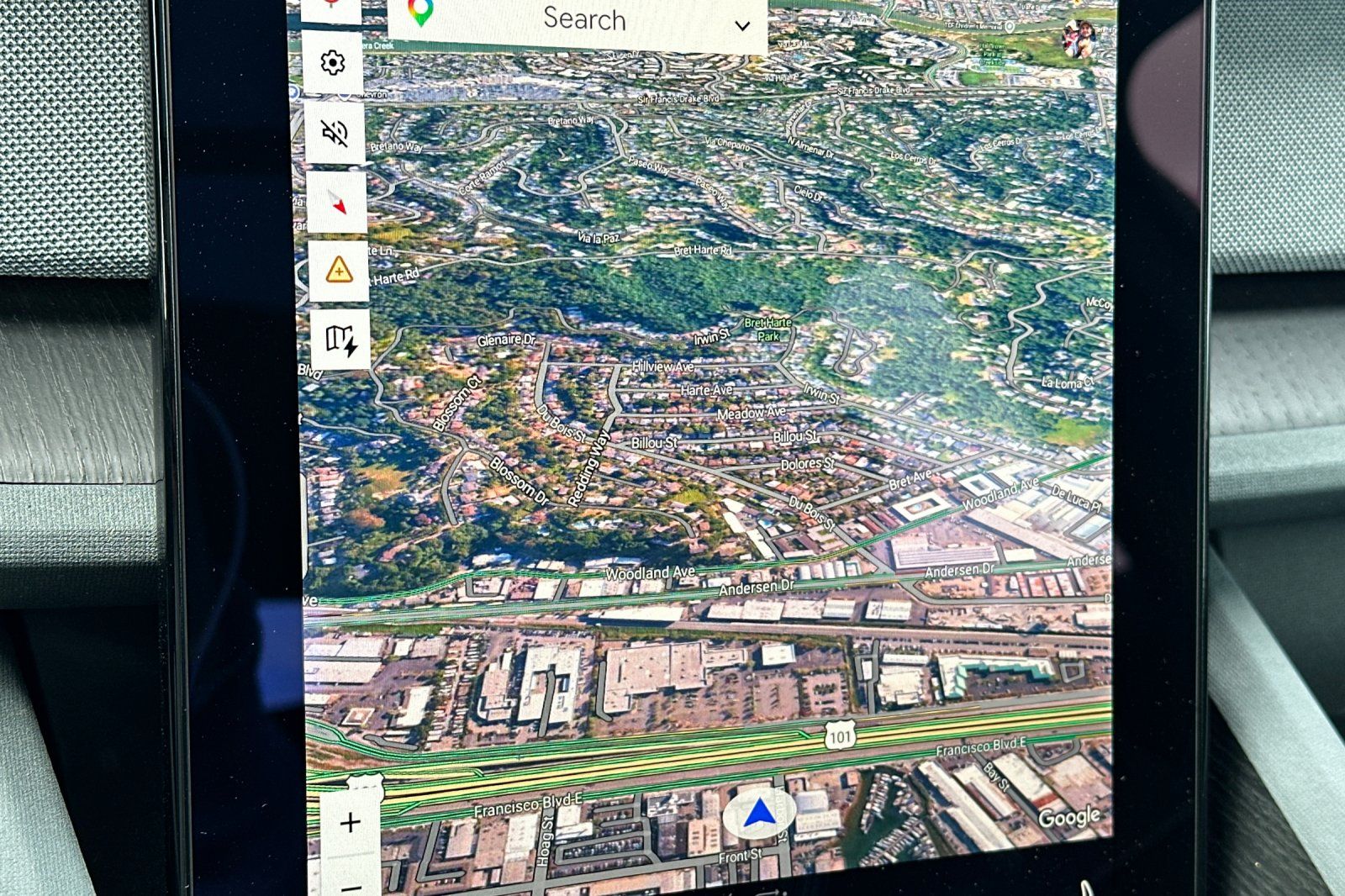Expand the search dropdown chevron

(742, 25)
